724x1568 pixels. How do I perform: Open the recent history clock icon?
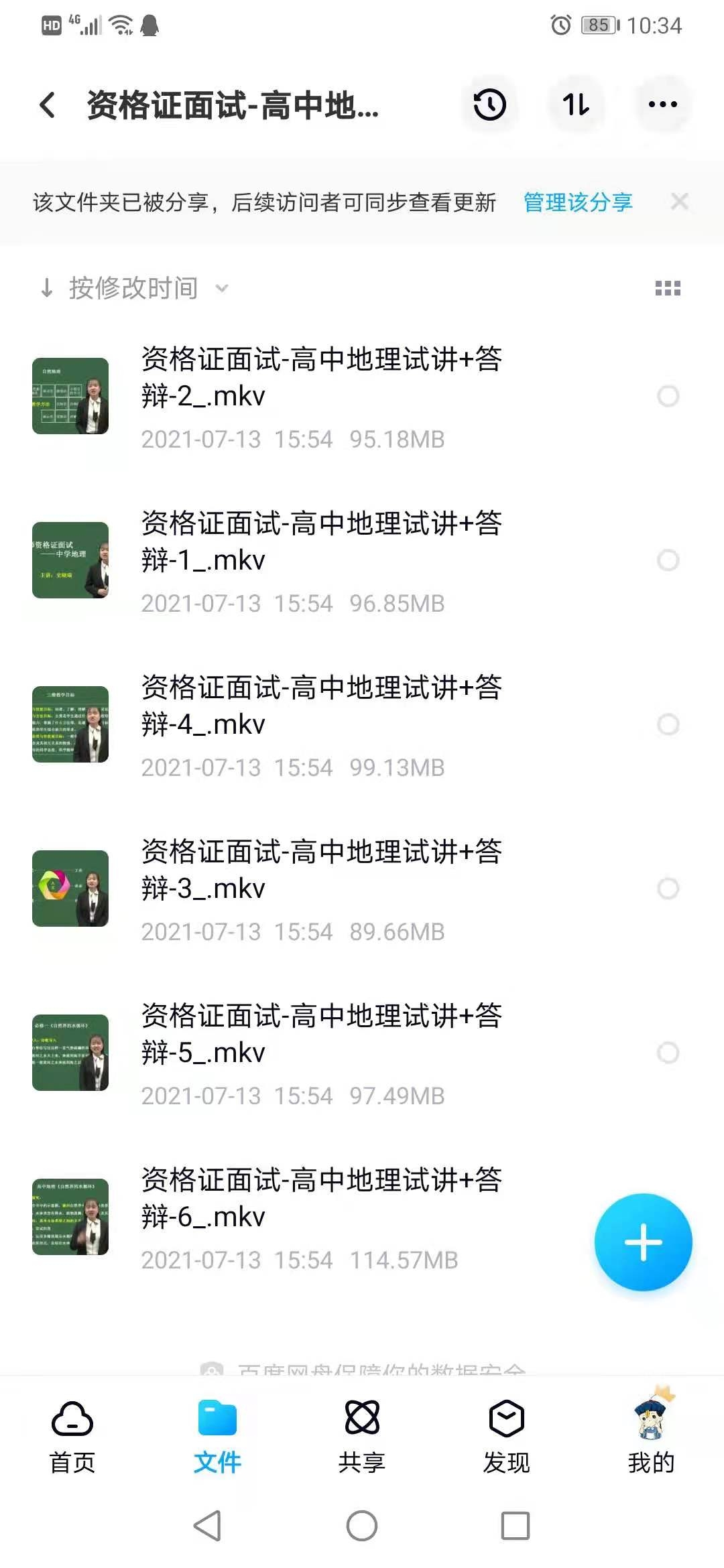click(489, 105)
